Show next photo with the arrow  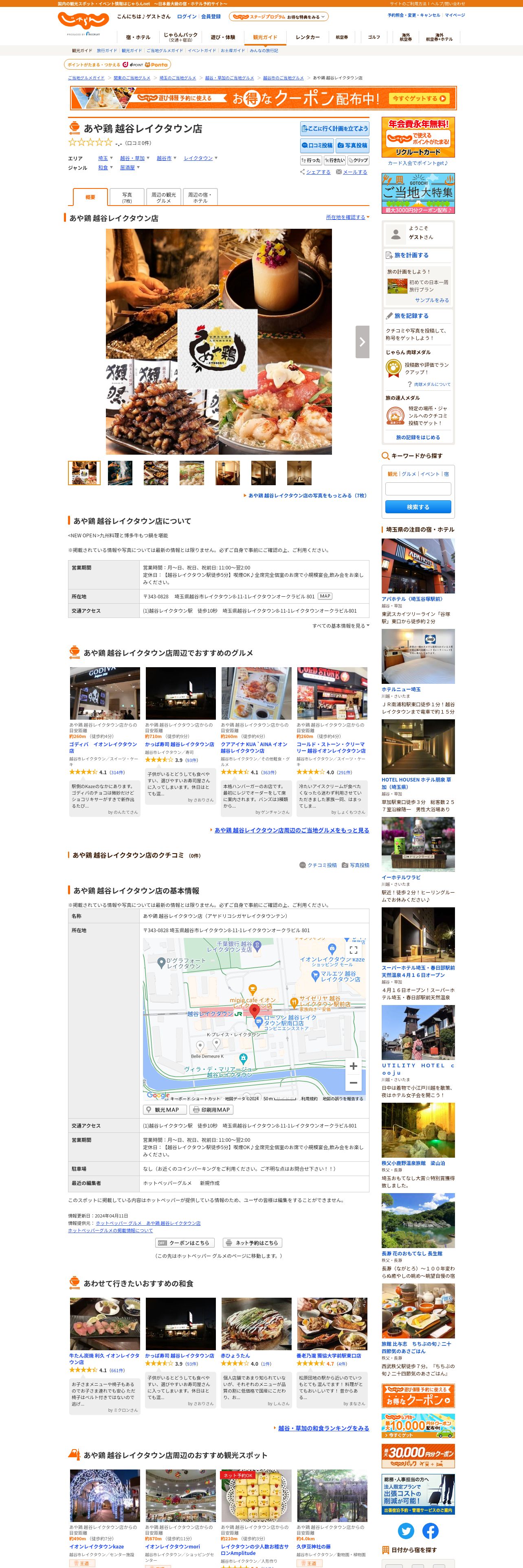coord(362,342)
